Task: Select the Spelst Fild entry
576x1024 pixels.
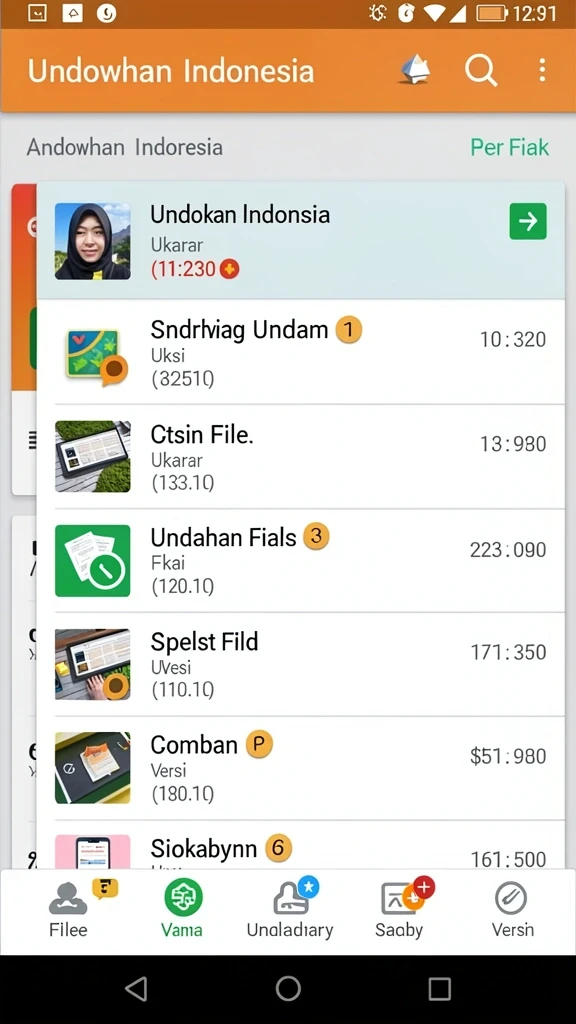Action: point(301,664)
